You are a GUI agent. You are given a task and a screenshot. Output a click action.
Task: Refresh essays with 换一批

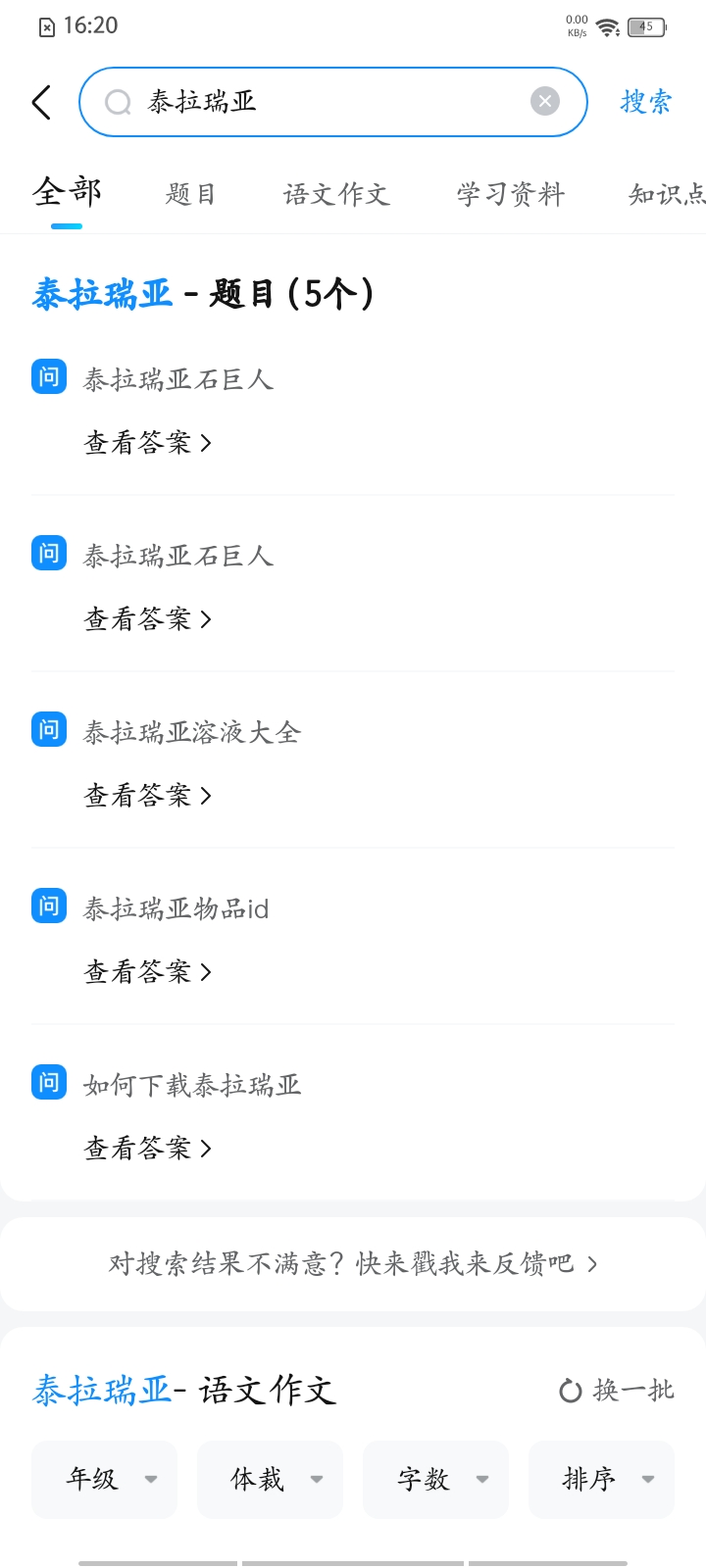tap(617, 1390)
